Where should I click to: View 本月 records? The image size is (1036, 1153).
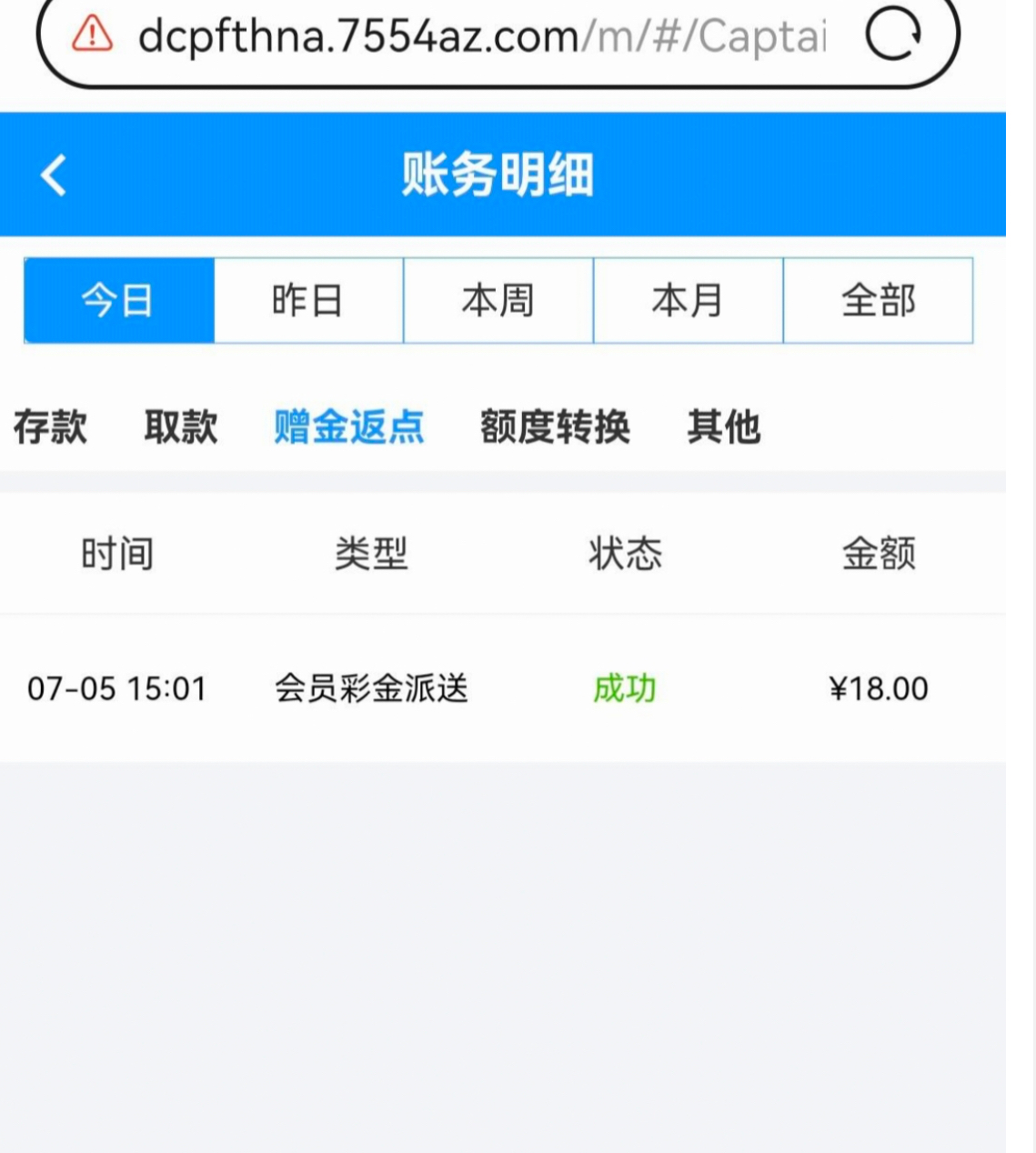(x=688, y=300)
